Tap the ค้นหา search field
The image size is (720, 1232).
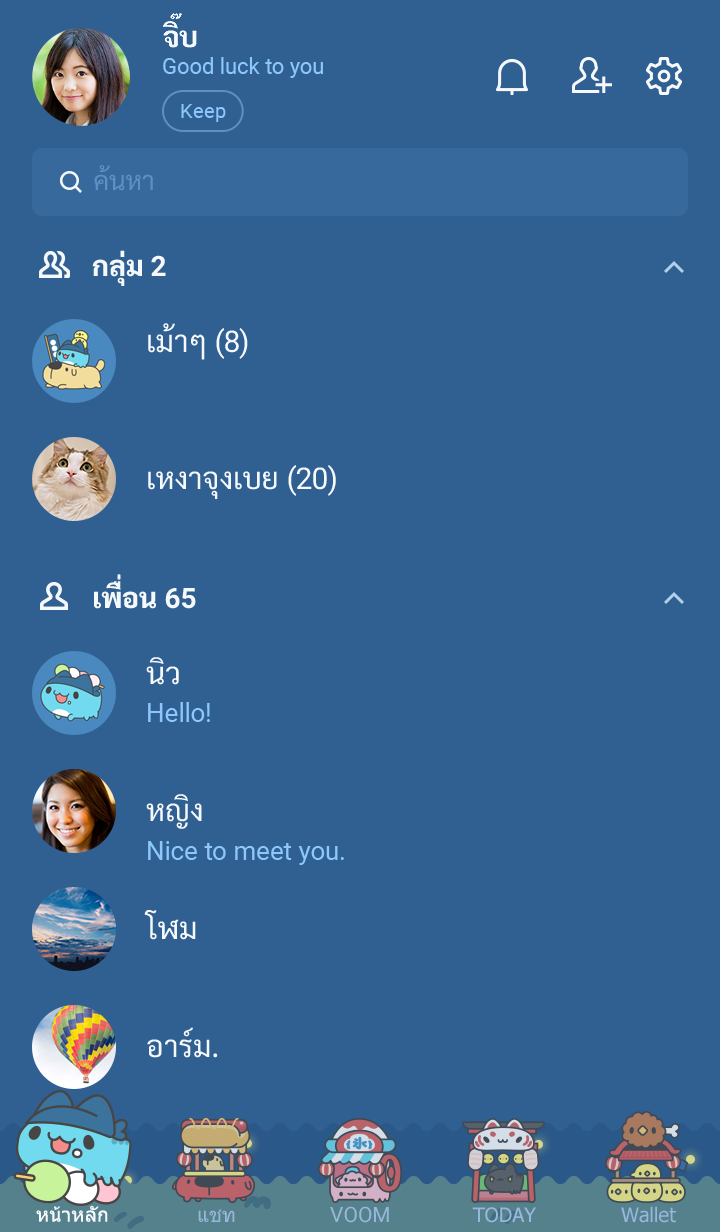coord(360,182)
